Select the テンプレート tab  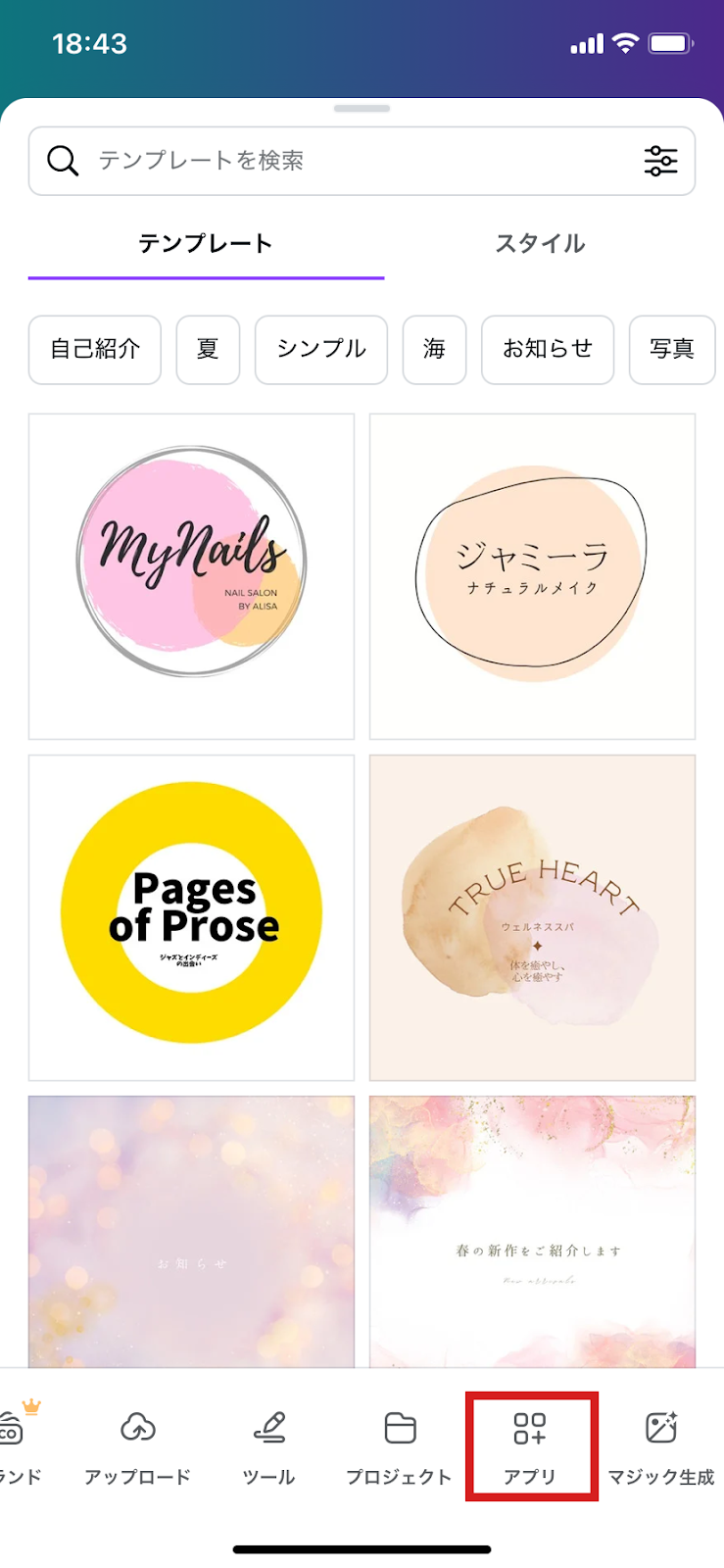206,244
